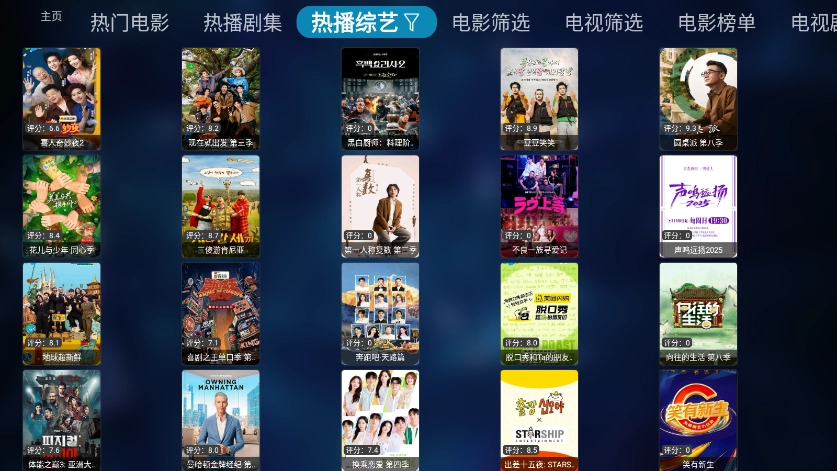
Task: Switch to the 热播剧集 tab
Action: 243,22
